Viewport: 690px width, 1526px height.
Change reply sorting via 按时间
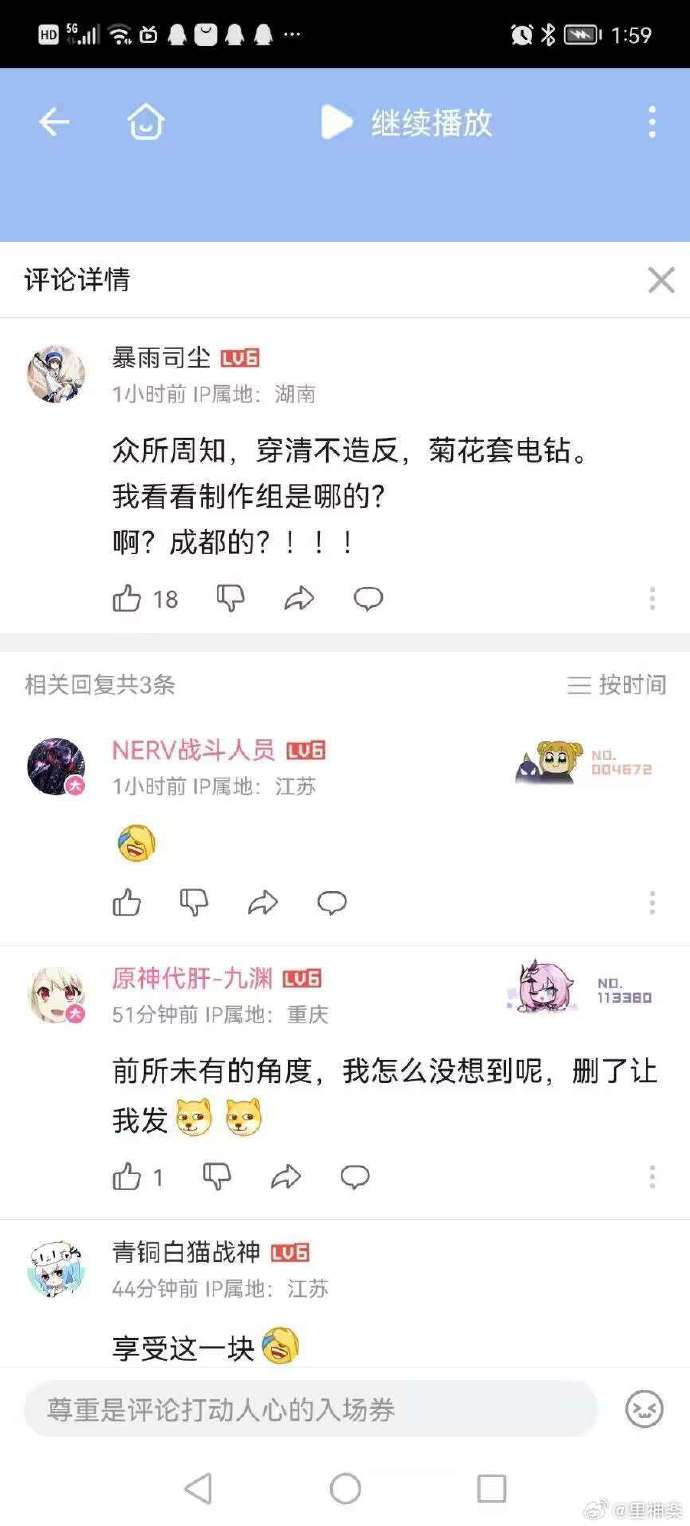coord(617,685)
